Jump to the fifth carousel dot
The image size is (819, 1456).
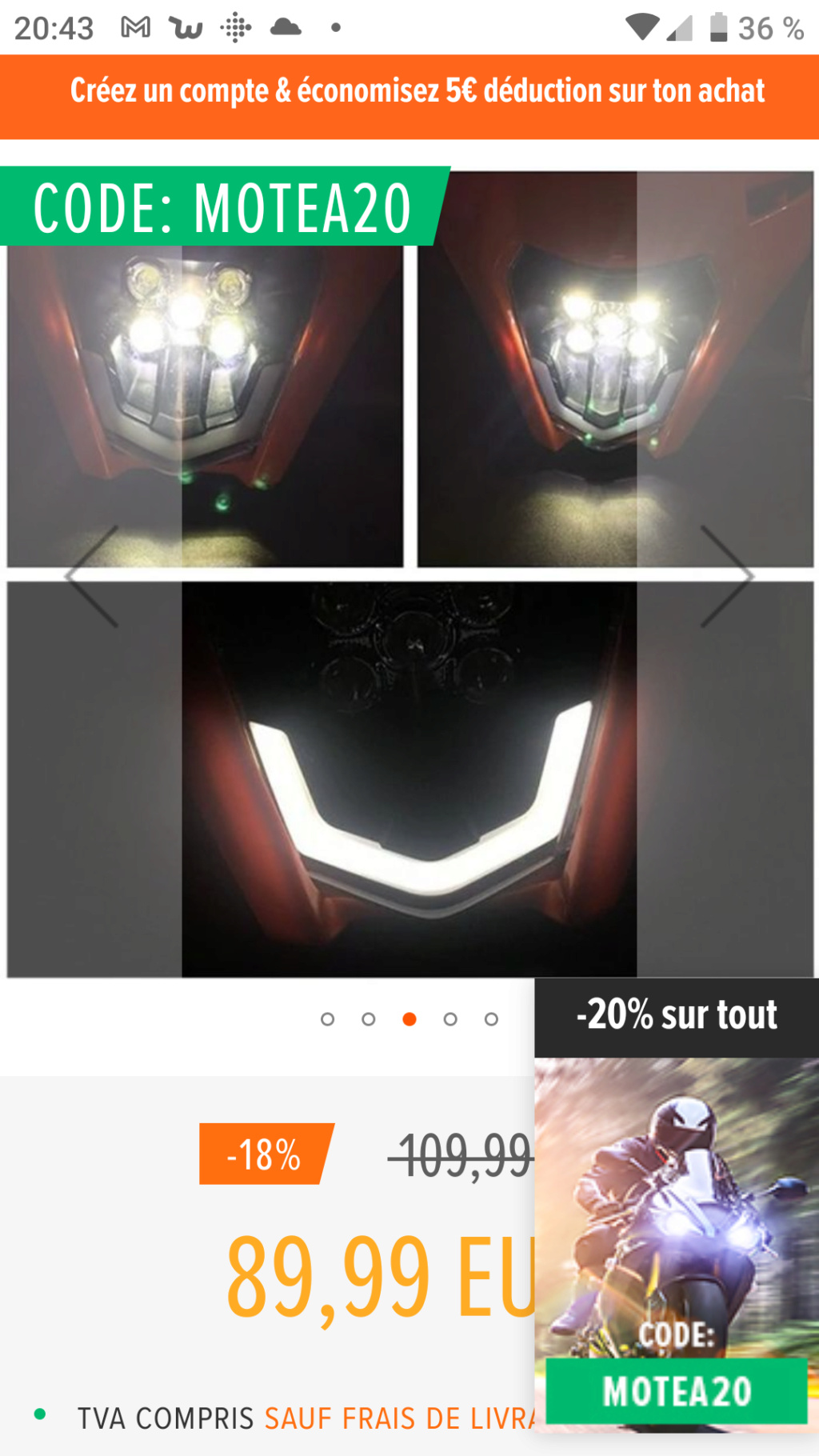click(x=491, y=1019)
